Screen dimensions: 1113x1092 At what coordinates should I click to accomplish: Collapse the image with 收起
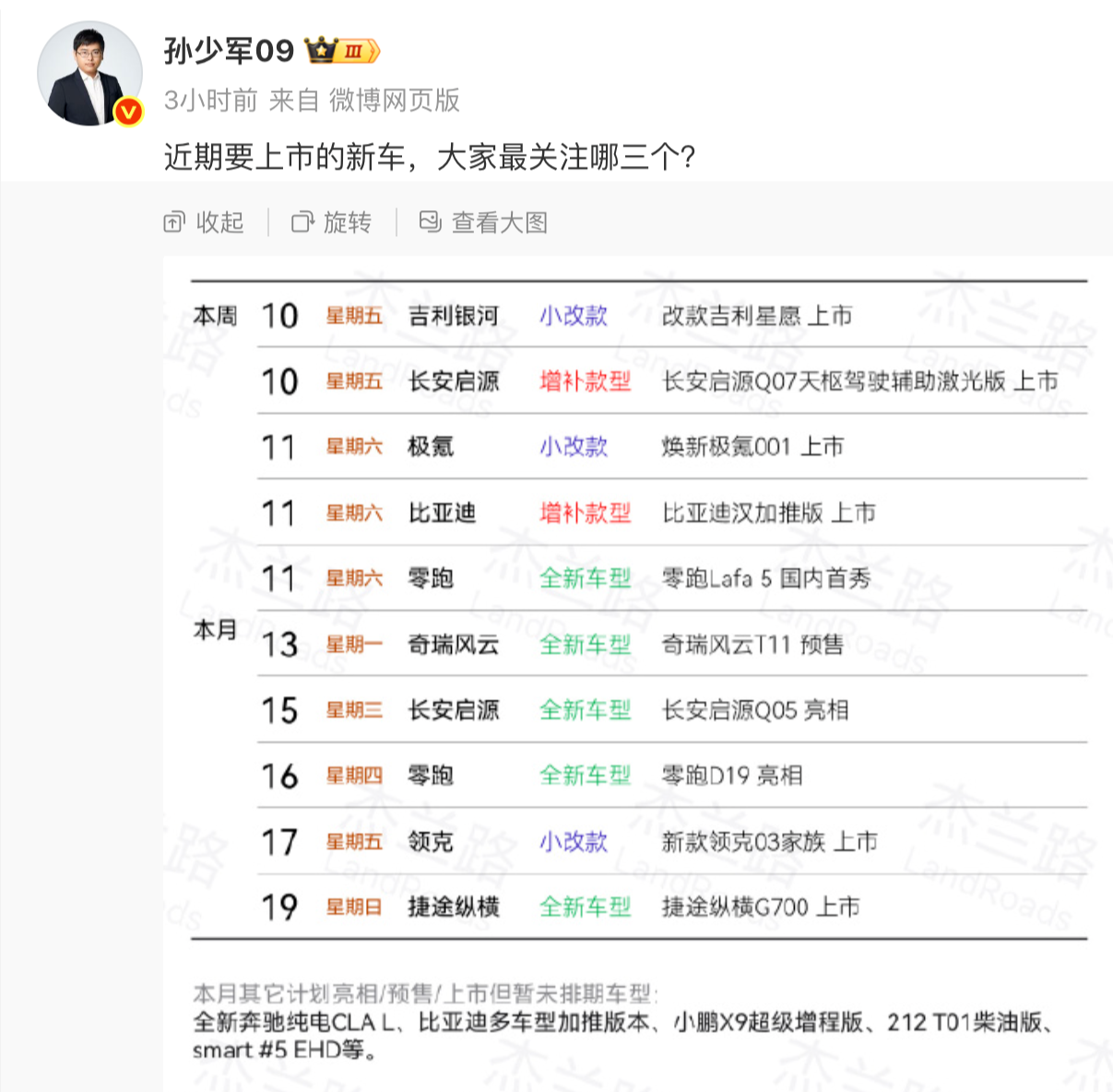point(204,222)
